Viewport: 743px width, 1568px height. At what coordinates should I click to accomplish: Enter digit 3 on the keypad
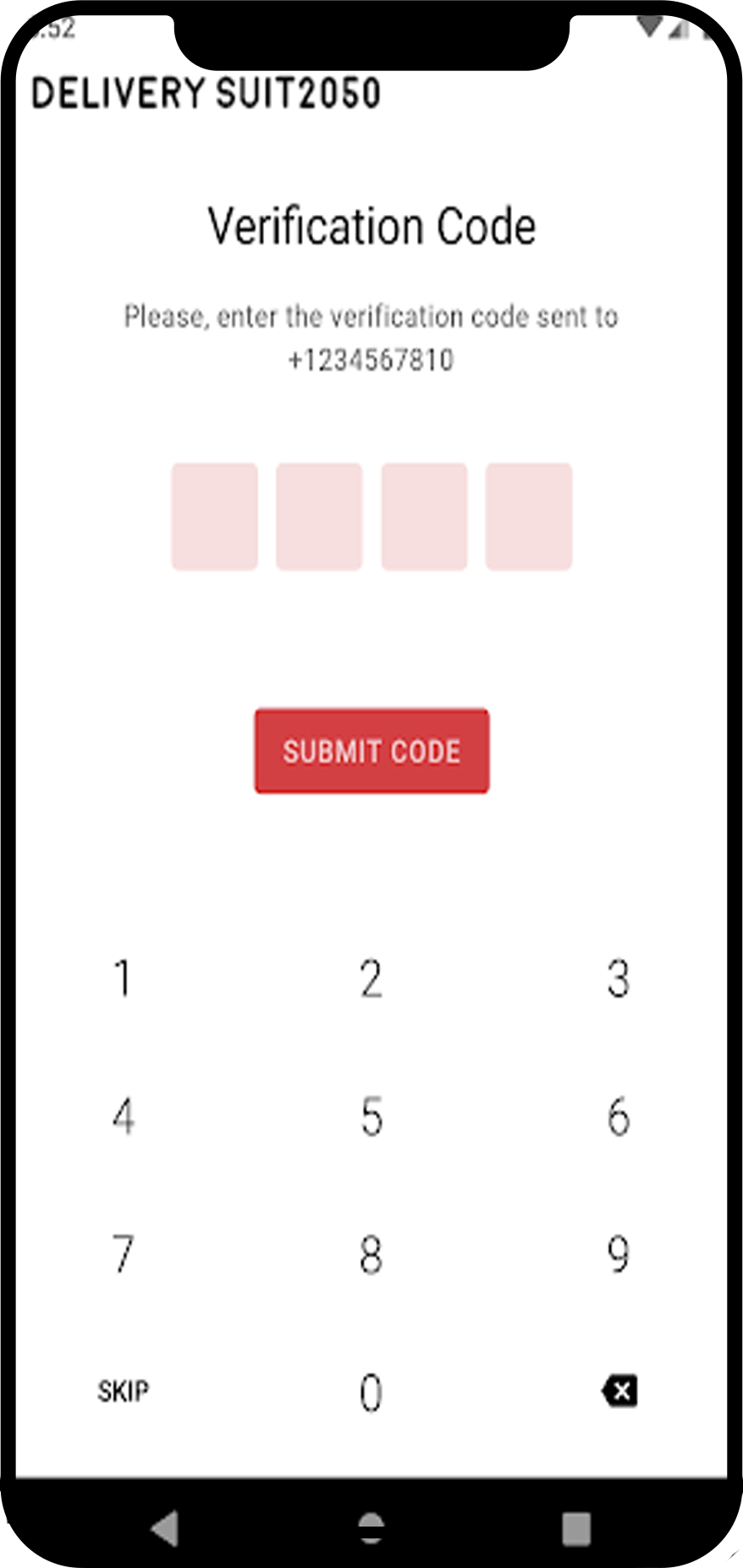click(619, 979)
